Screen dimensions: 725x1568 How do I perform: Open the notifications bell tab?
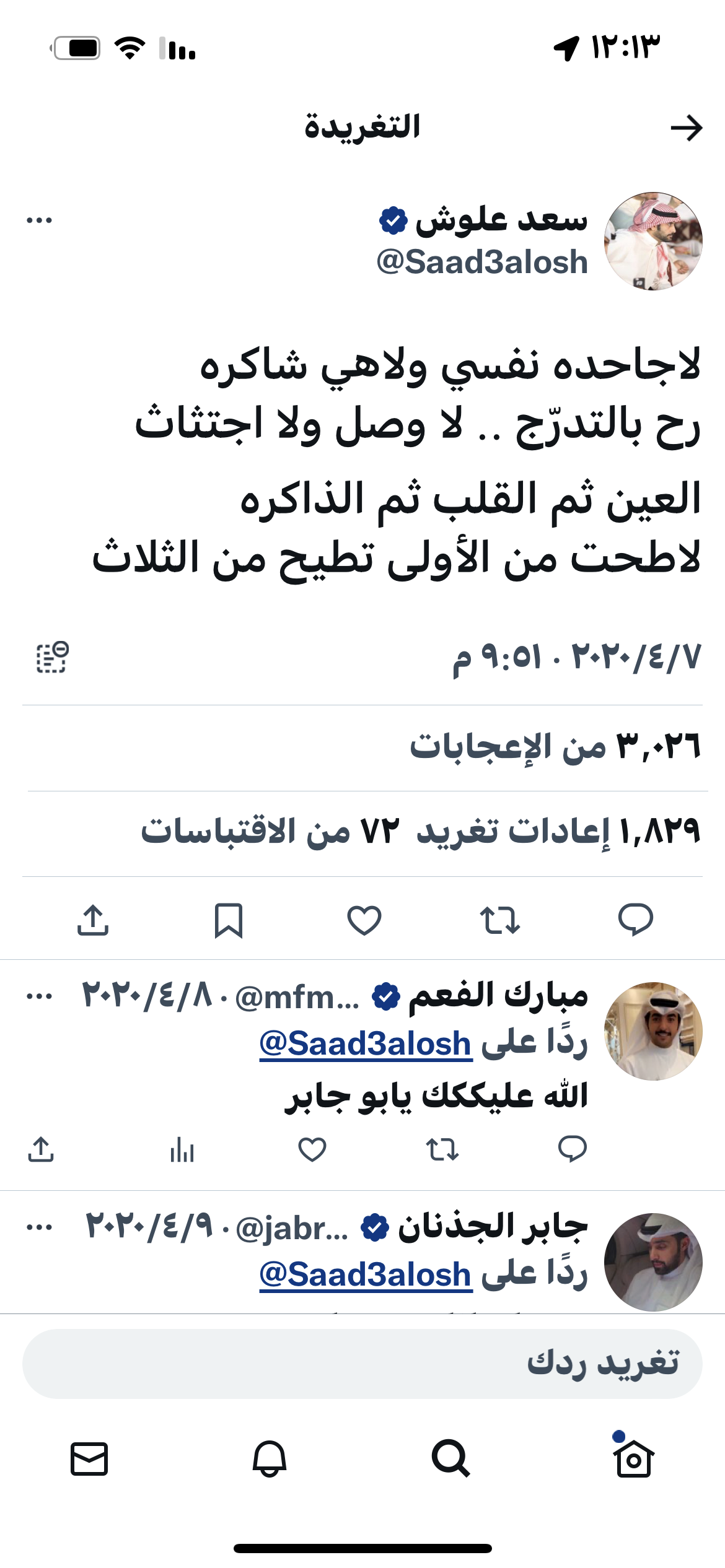(x=270, y=1458)
